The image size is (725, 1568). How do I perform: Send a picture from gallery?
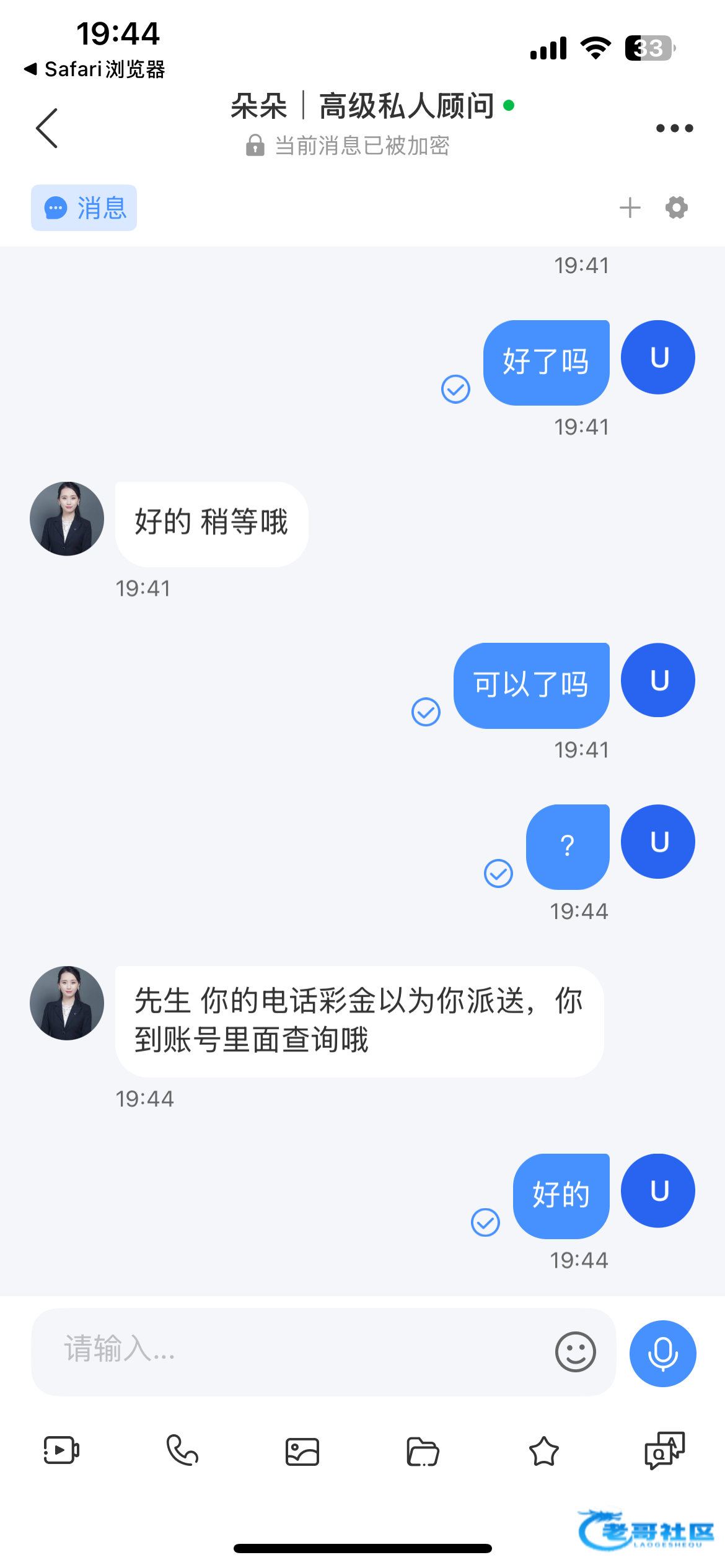(x=302, y=1451)
